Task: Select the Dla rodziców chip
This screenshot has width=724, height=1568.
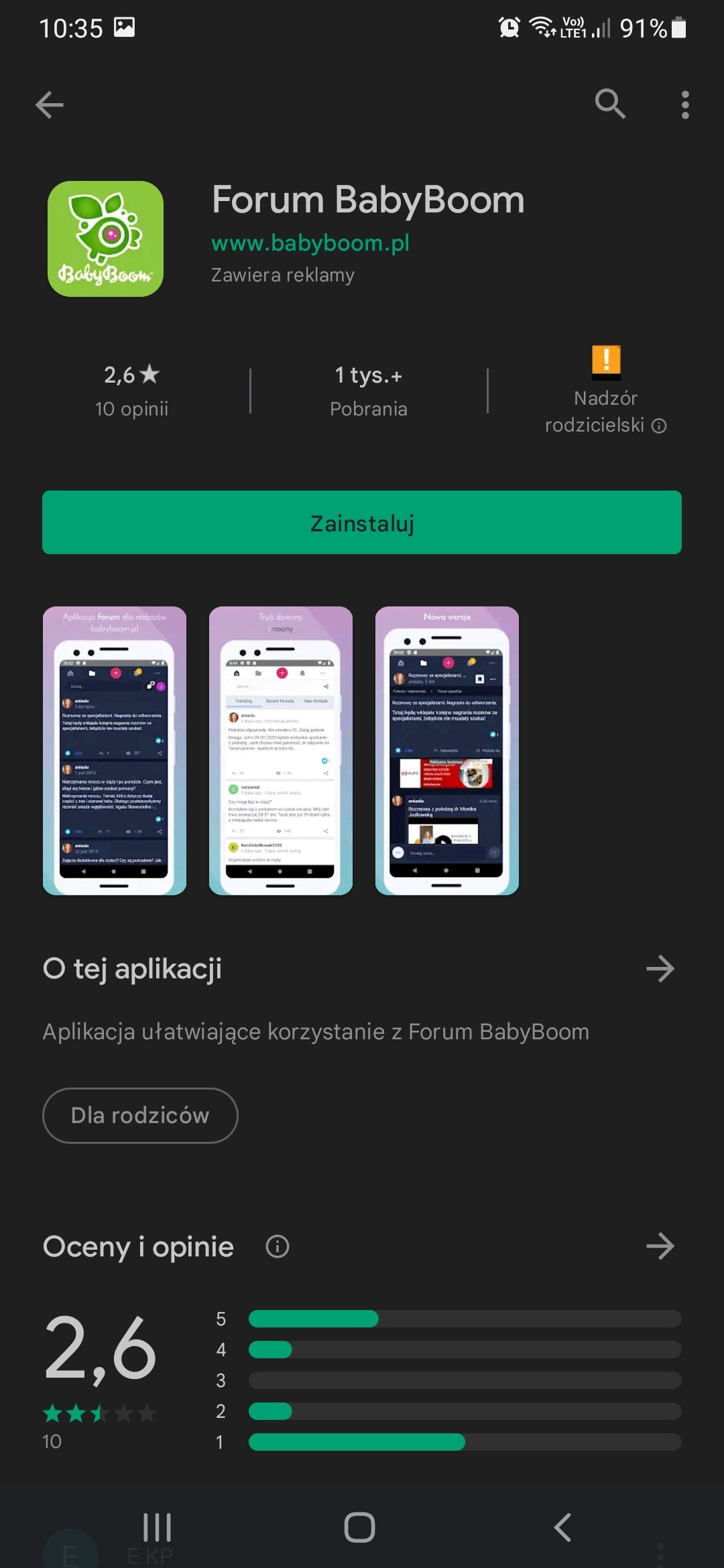Action: tap(140, 1115)
